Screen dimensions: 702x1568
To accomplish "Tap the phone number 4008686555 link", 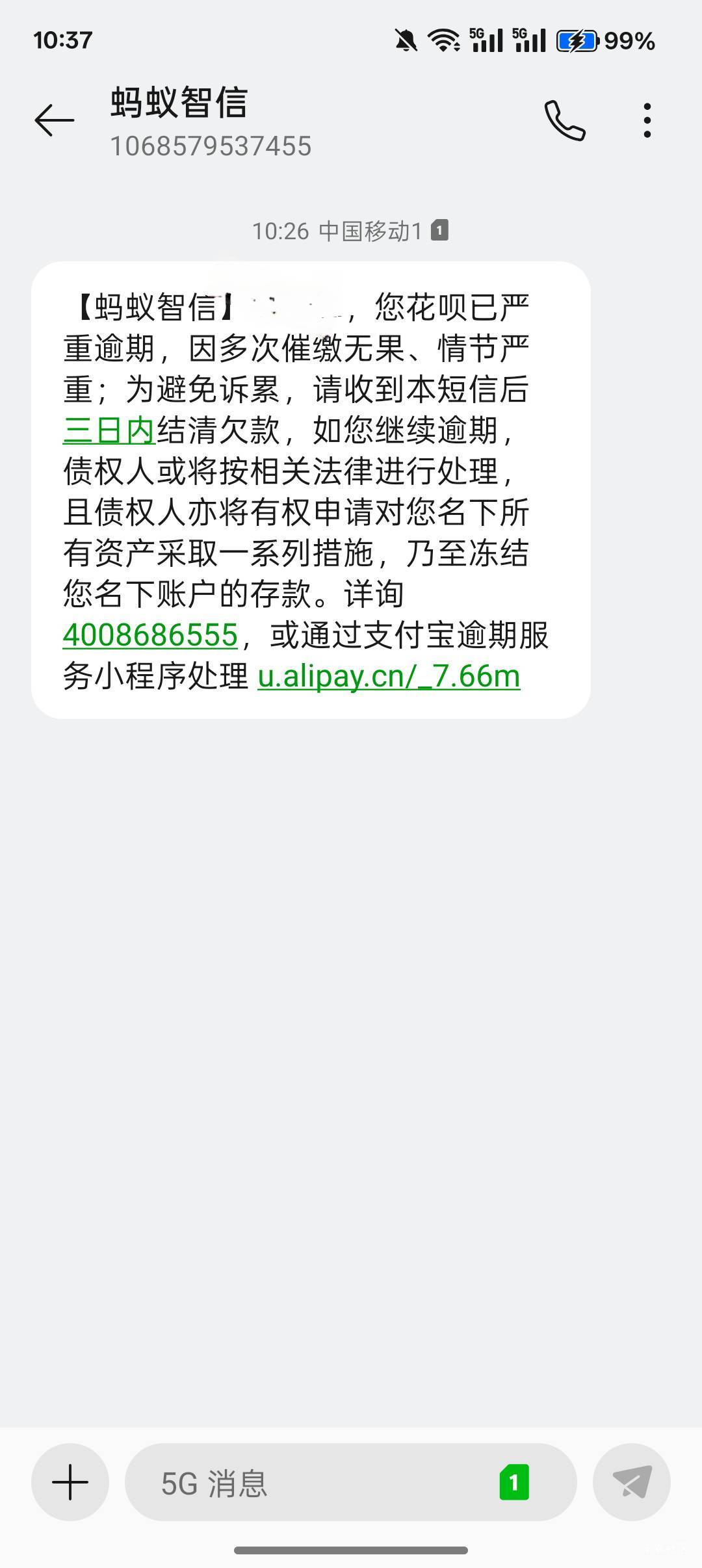I will coord(150,635).
